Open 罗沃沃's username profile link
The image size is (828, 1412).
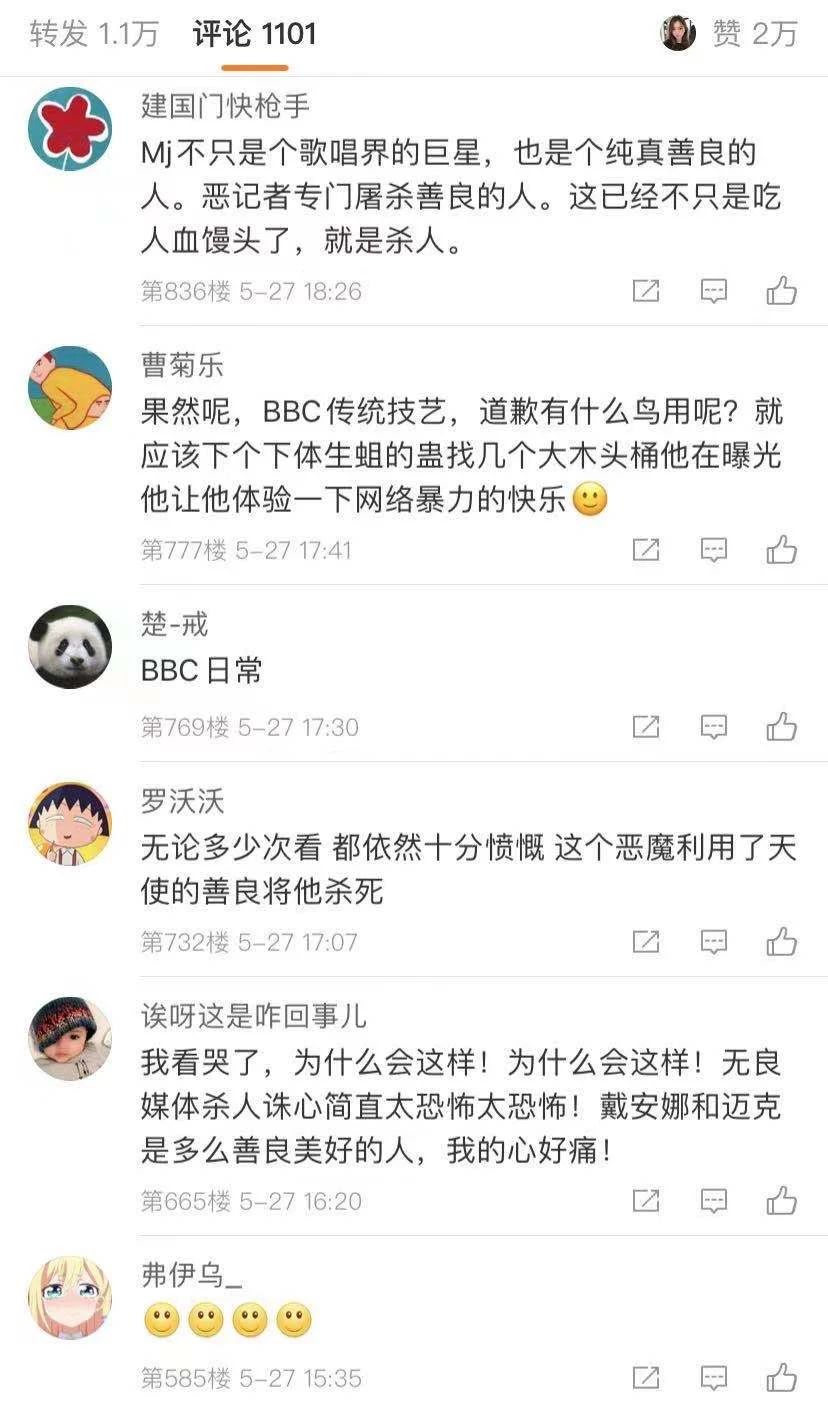click(182, 801)
